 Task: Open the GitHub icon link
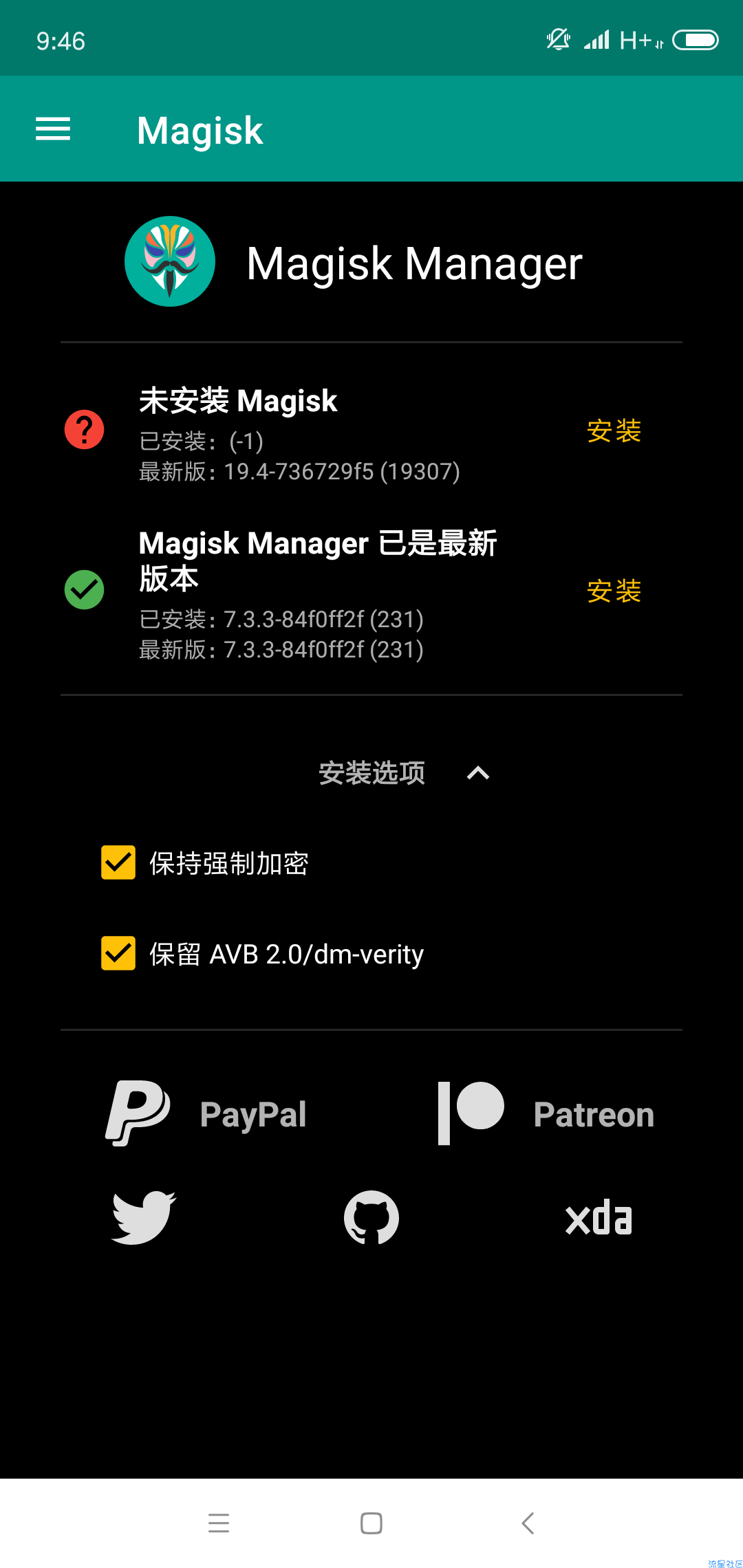pyautogui.click(x=371, y=1218)
